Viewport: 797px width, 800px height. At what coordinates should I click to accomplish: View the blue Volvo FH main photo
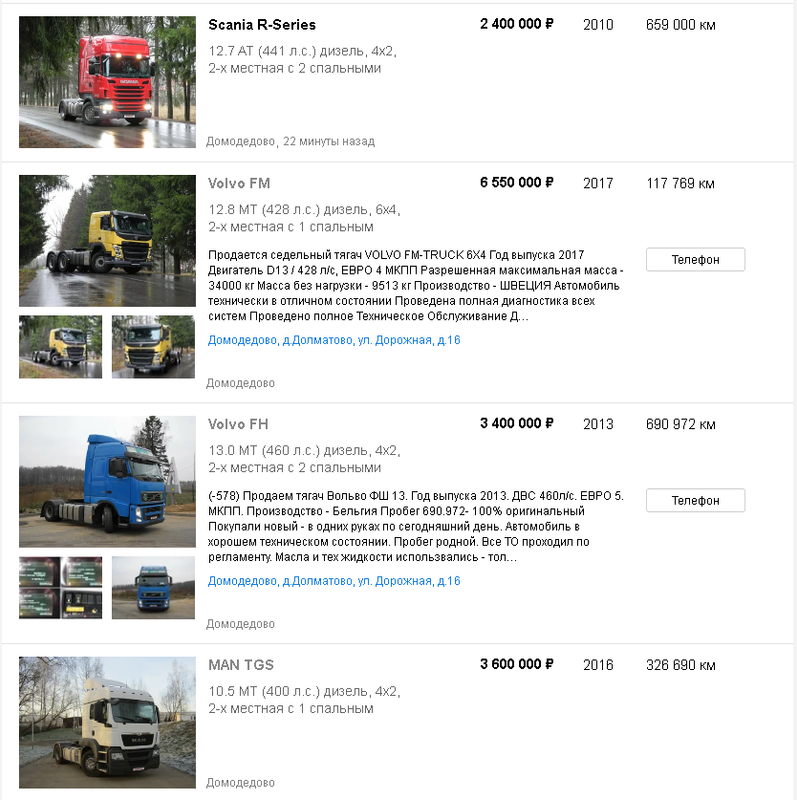pos(107,481)
